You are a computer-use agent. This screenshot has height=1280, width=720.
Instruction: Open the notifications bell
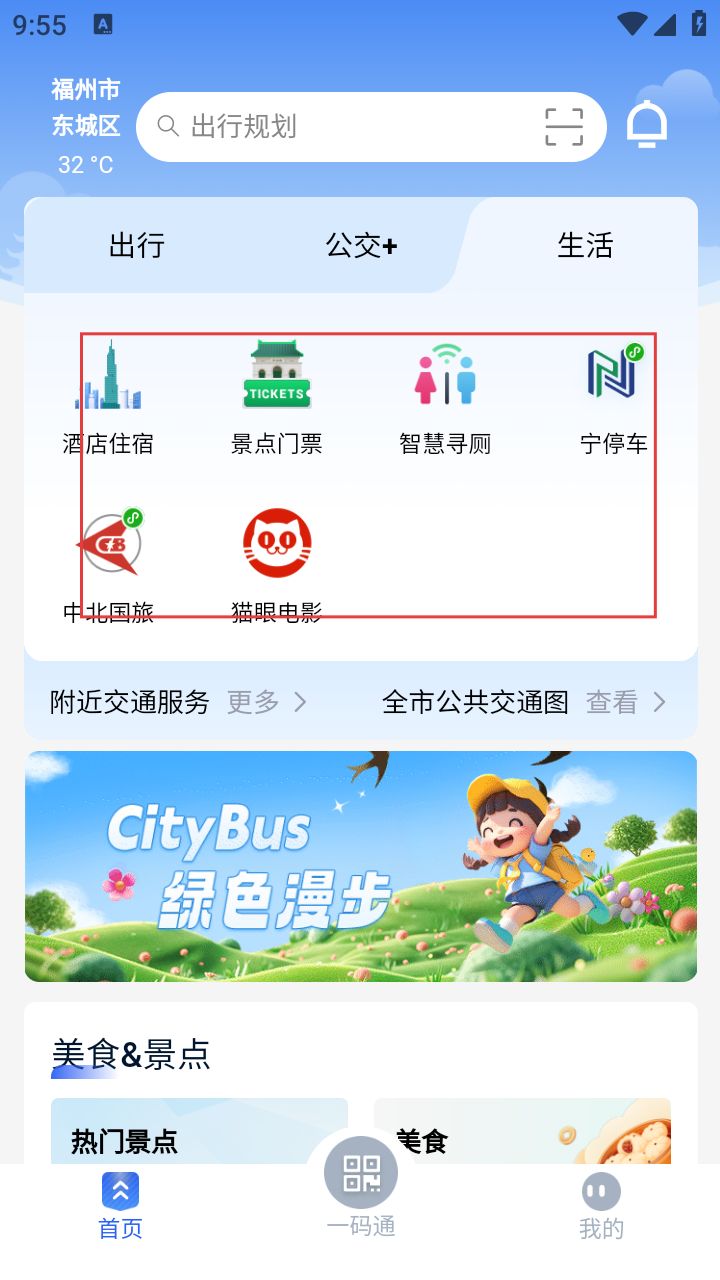(647, 125)
